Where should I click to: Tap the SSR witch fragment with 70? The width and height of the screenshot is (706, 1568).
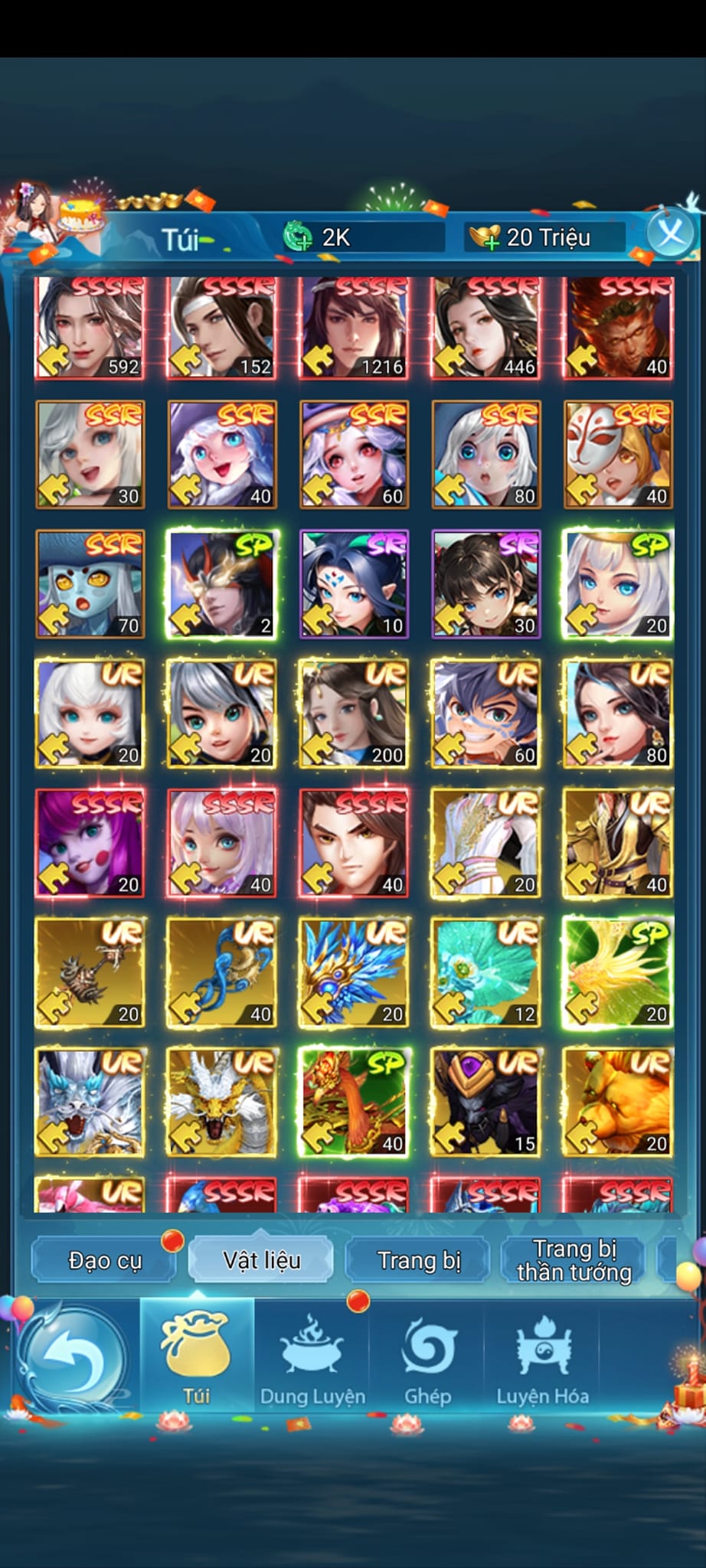[90, 585]
